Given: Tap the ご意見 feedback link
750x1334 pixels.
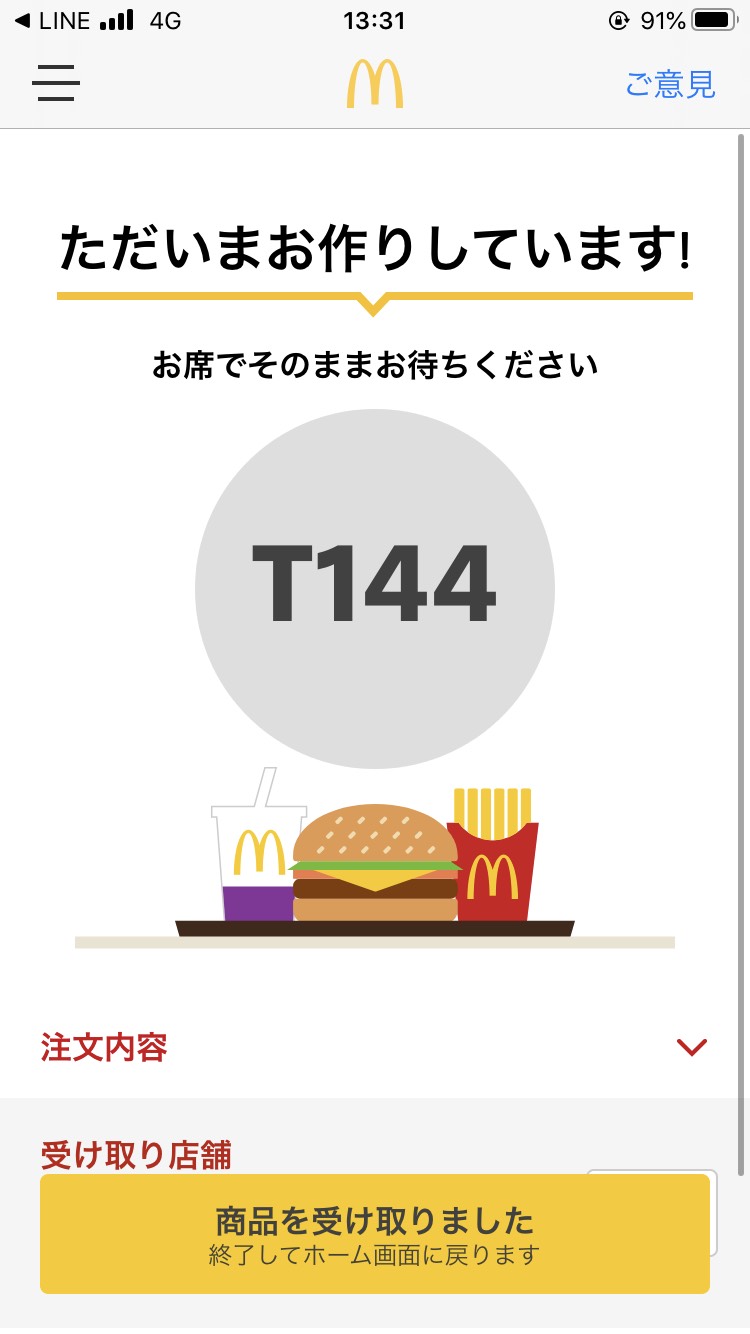Looking at the screenshot, I should click(670, 84).
